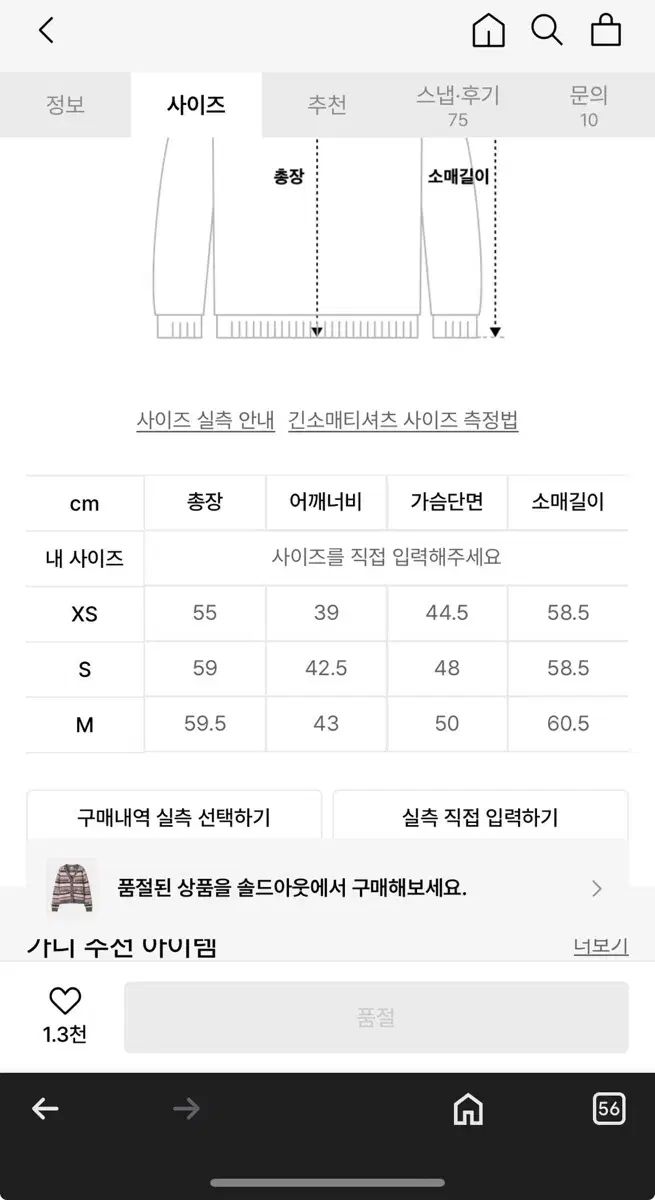The width and height of the screenshot is (655, 1200).
Task: Open the browser tabs counter showing 56
Action: (608, 1108)
